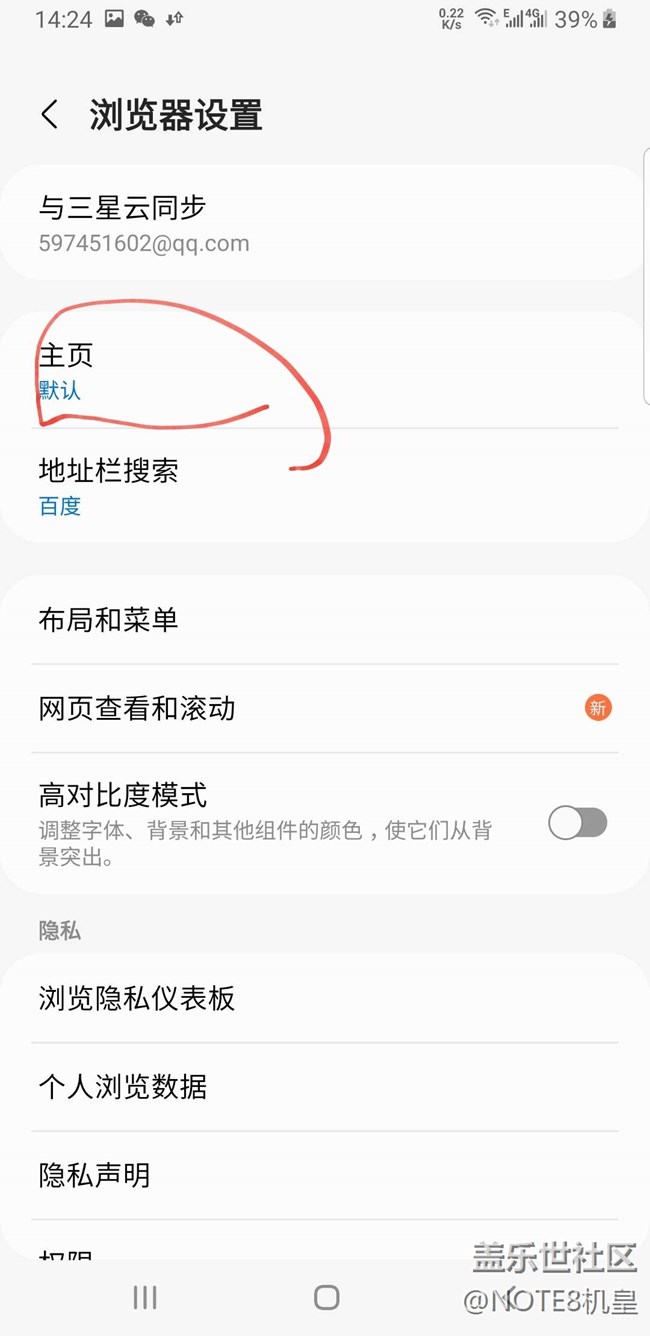650x1336 pixels.
Task: Open 浏览隐私仪表板
Action: click(325, 998)
